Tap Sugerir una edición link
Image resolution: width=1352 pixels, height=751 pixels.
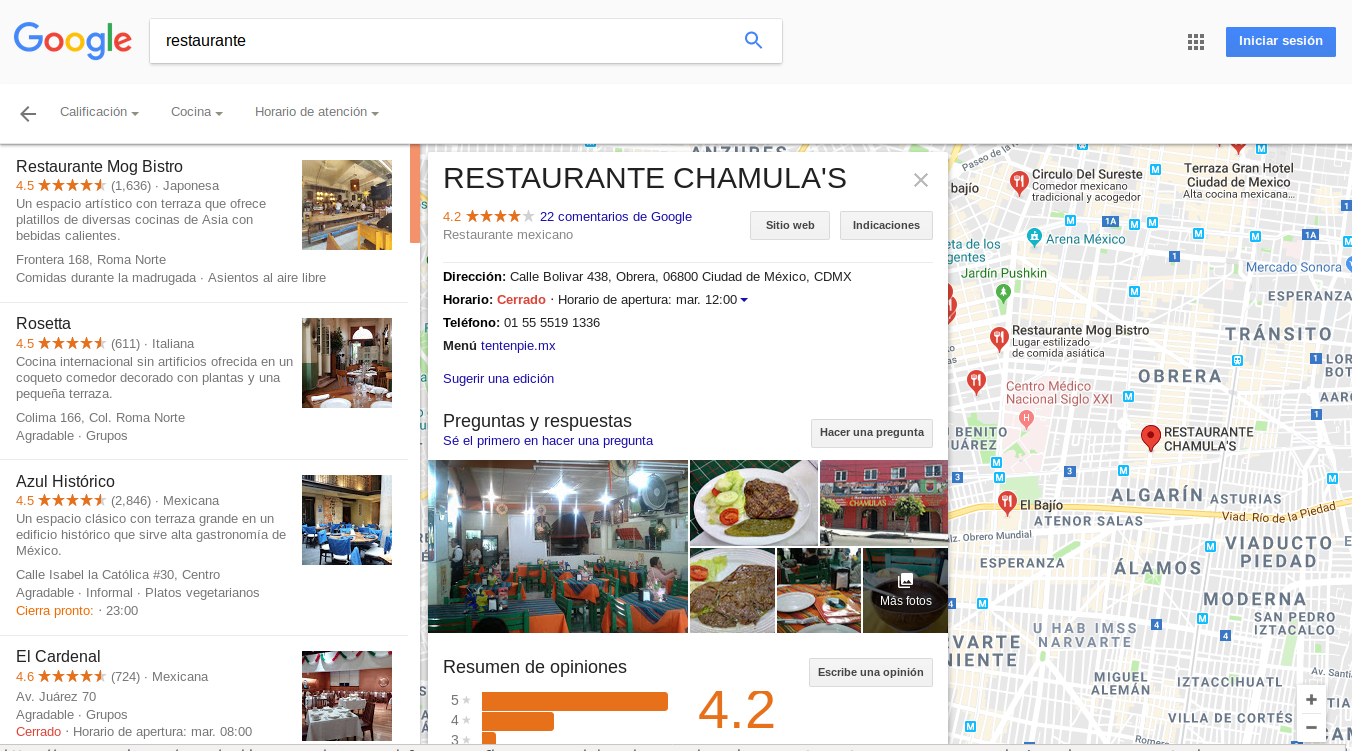tap(498, 379)
